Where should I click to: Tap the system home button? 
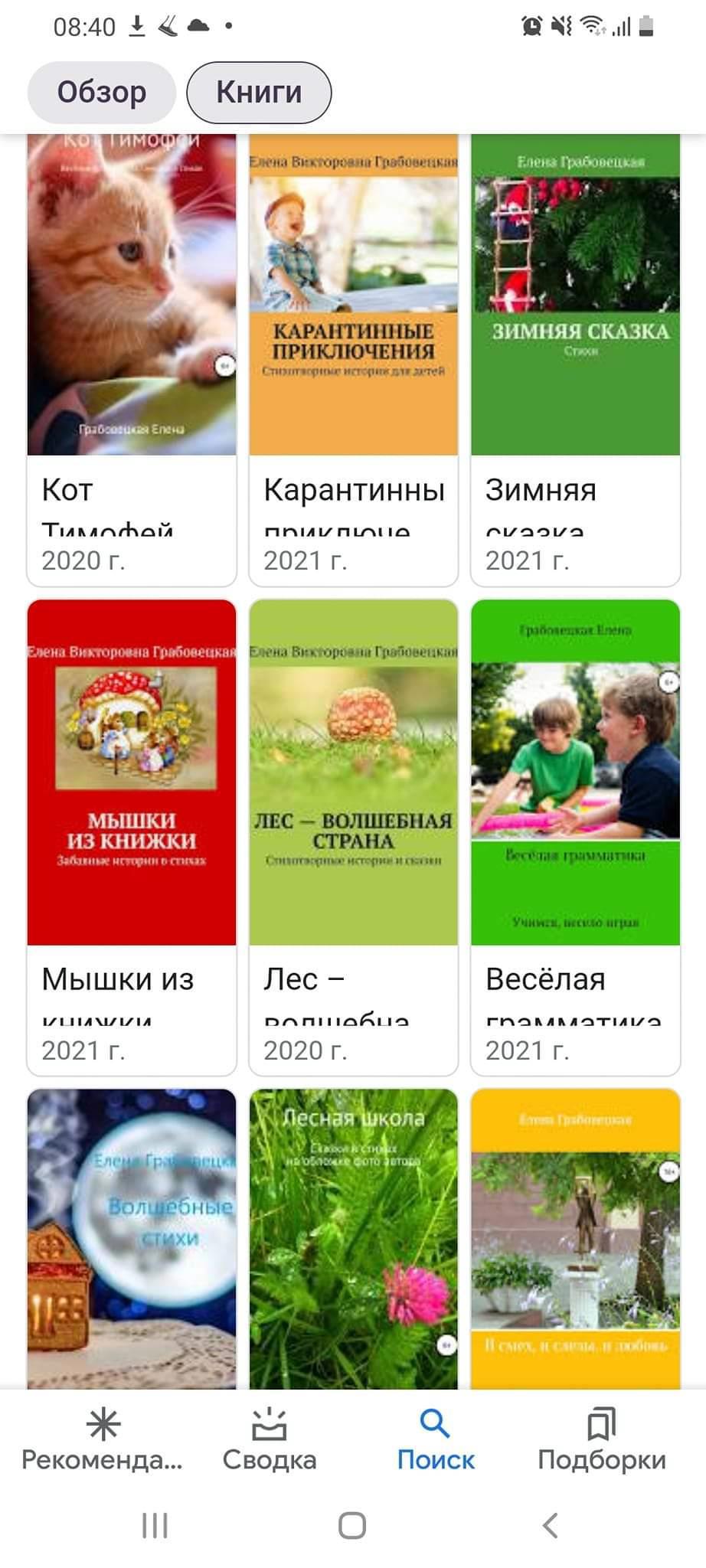352,1526
